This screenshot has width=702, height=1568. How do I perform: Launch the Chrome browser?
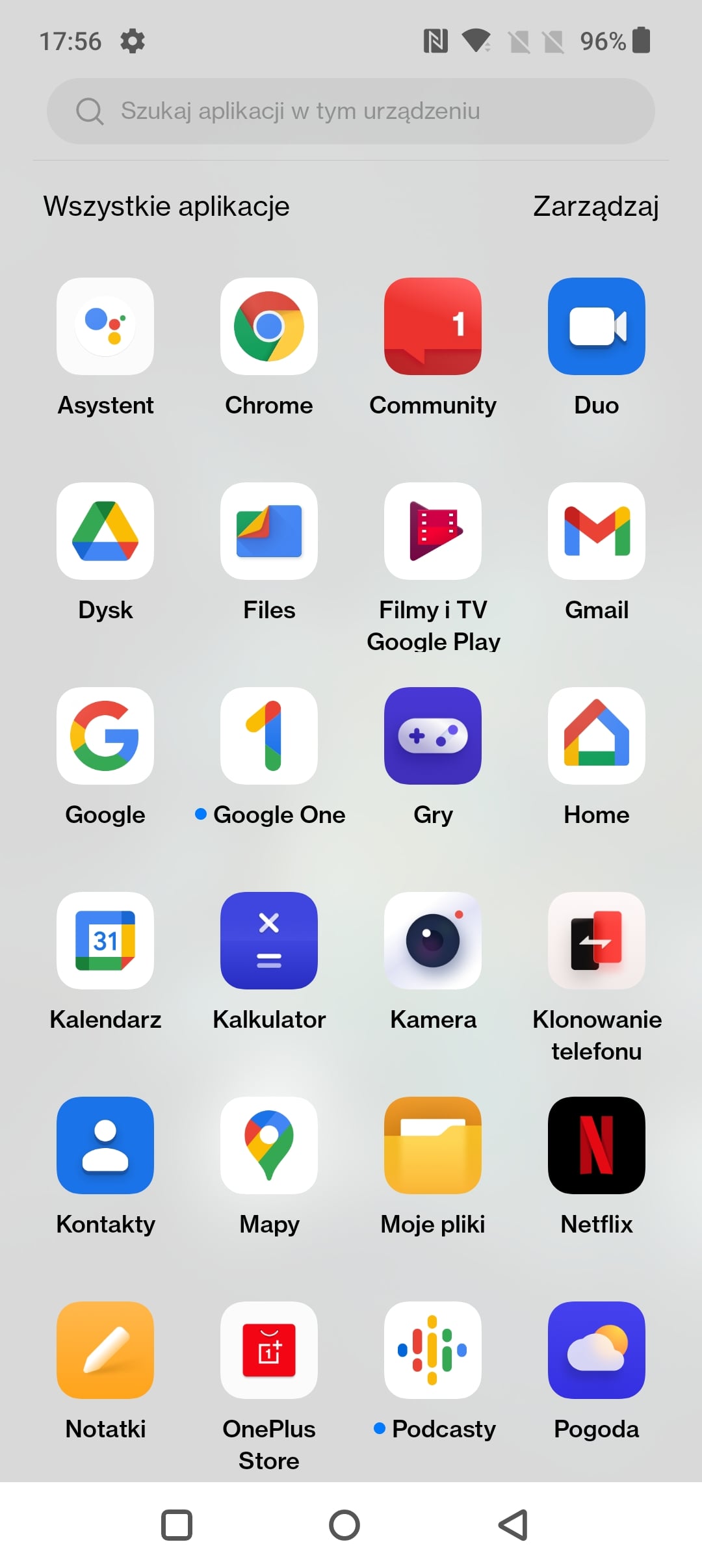click(x=268, y=326)
